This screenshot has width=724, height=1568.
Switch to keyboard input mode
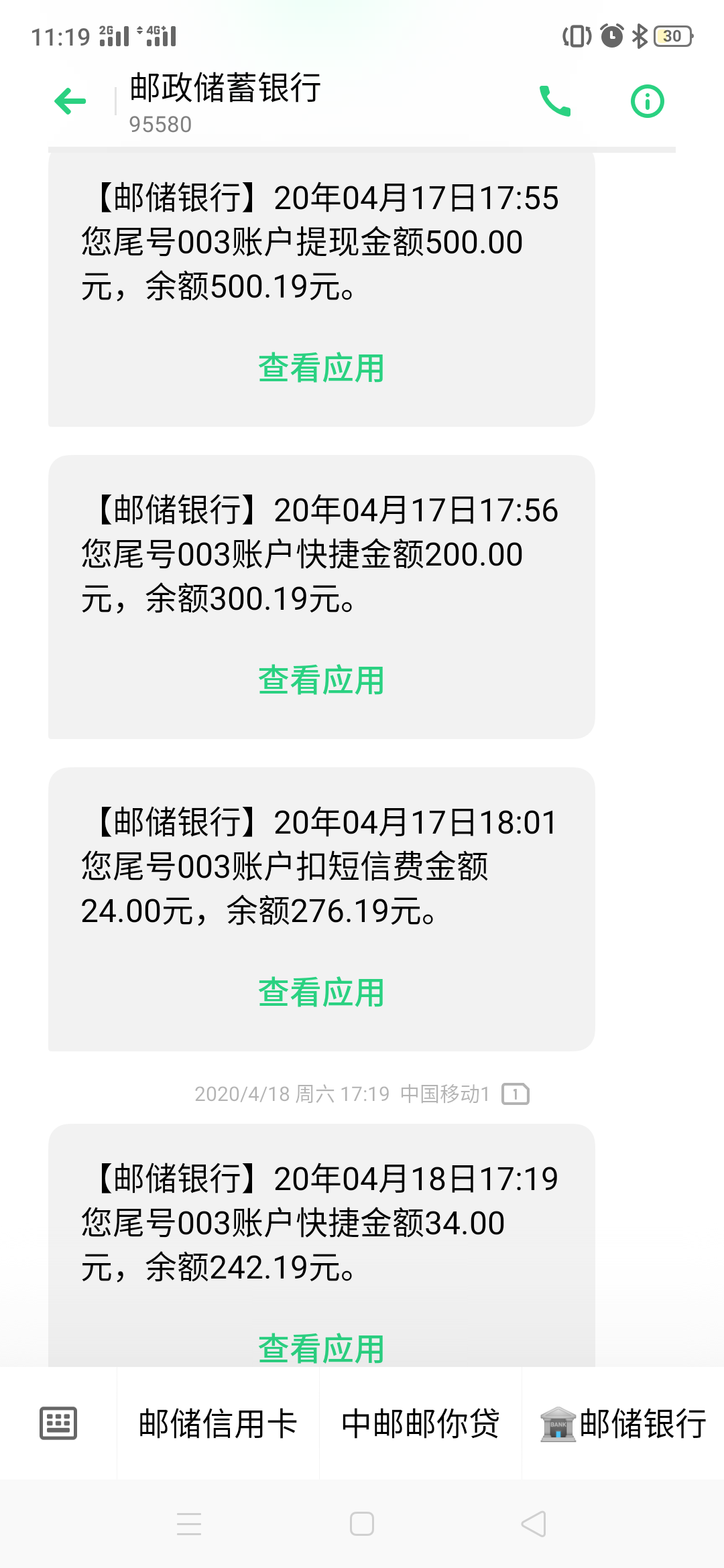tap(58, 1423)
